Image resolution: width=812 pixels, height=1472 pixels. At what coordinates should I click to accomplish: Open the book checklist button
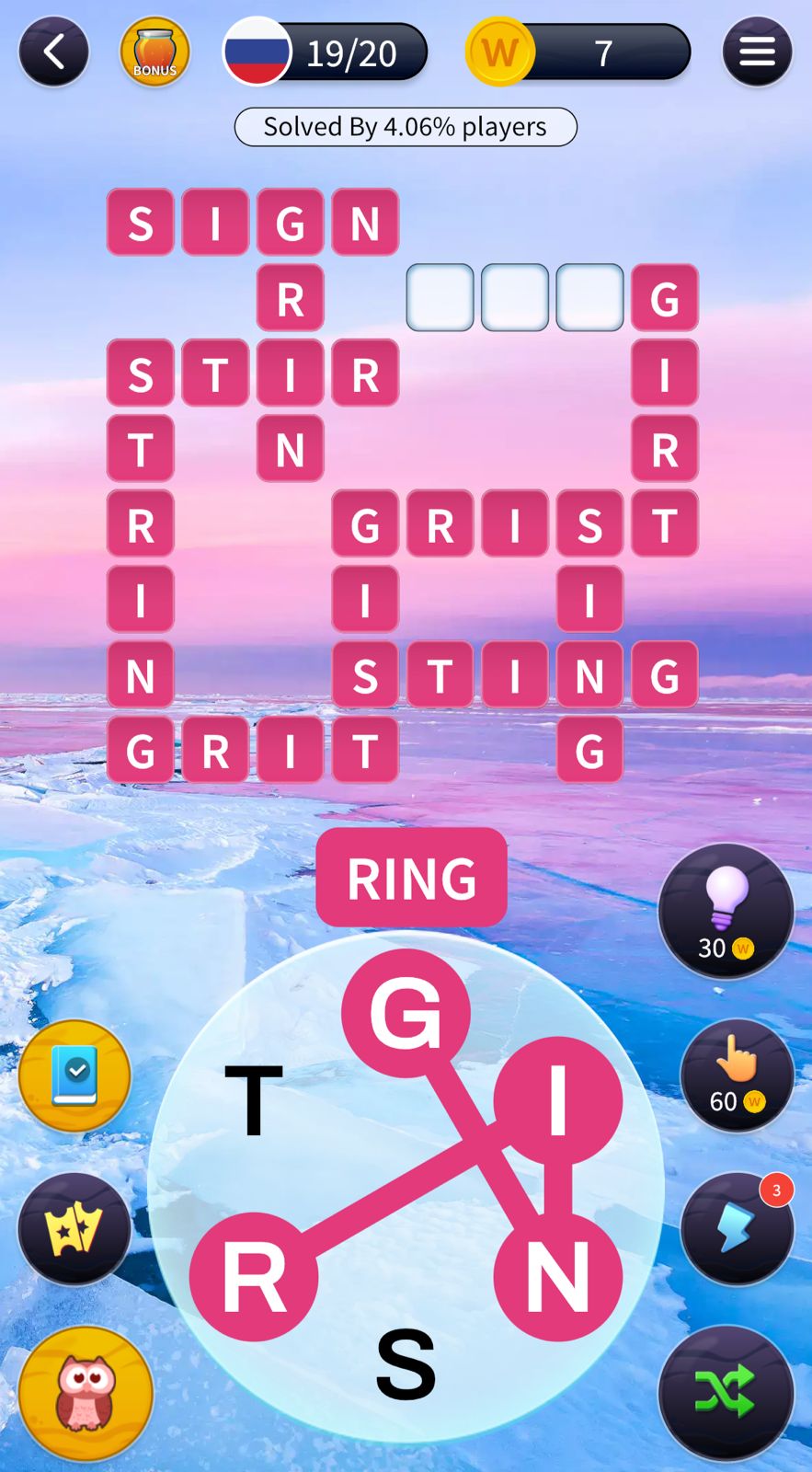pos(74,1075)
